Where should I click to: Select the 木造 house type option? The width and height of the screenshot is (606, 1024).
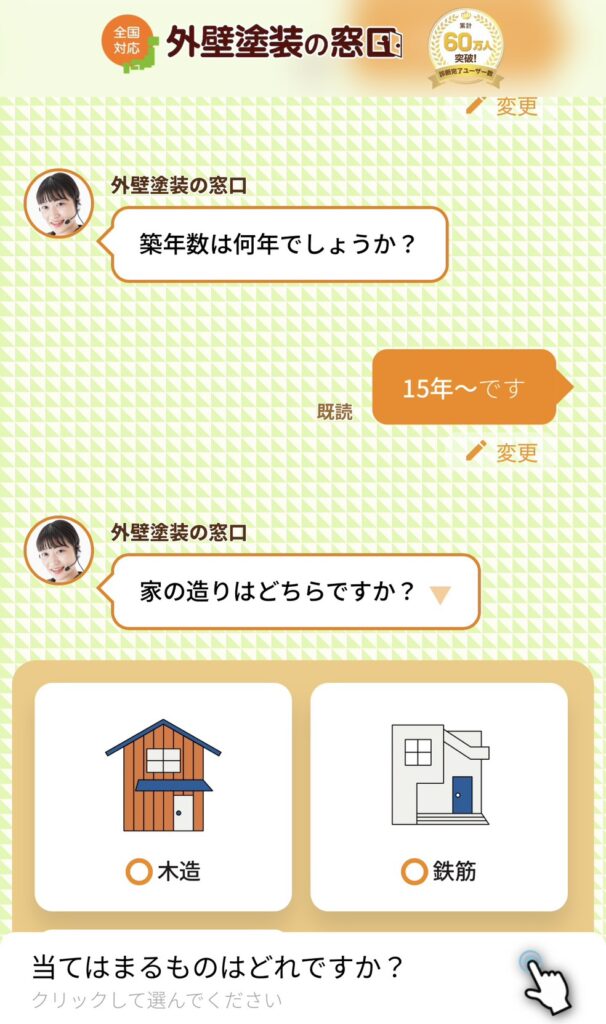[x=163, y=796]
